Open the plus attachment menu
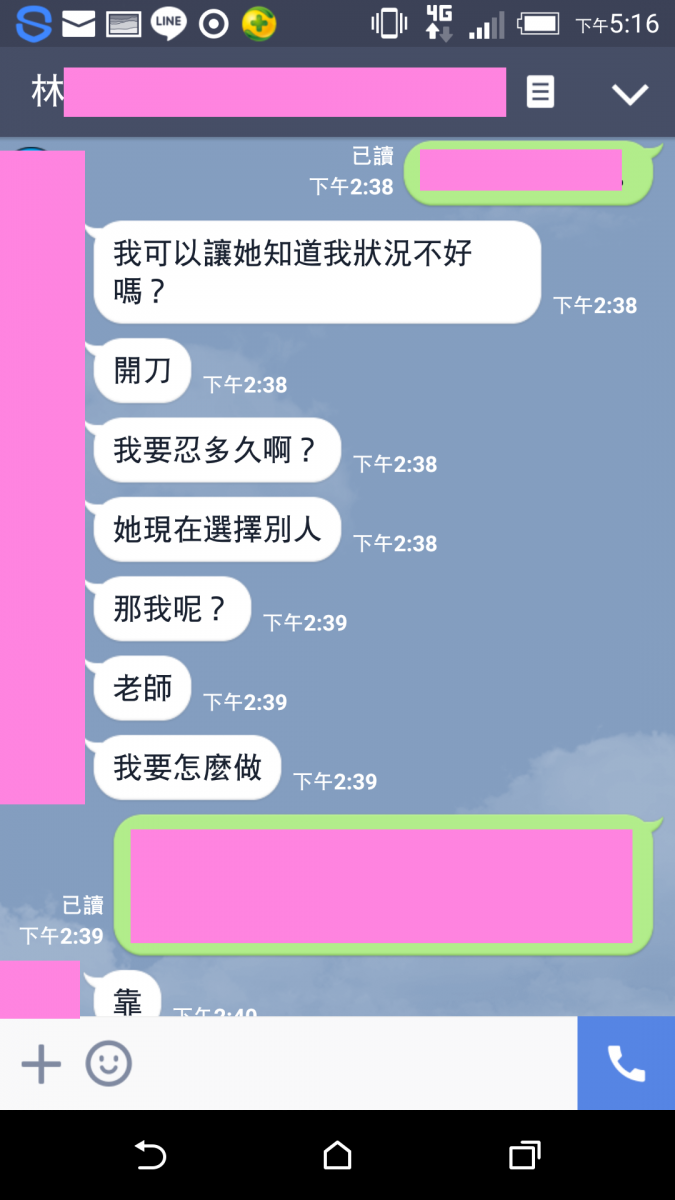This screenshot has height=1200, width=675. tap(41, 1064)
